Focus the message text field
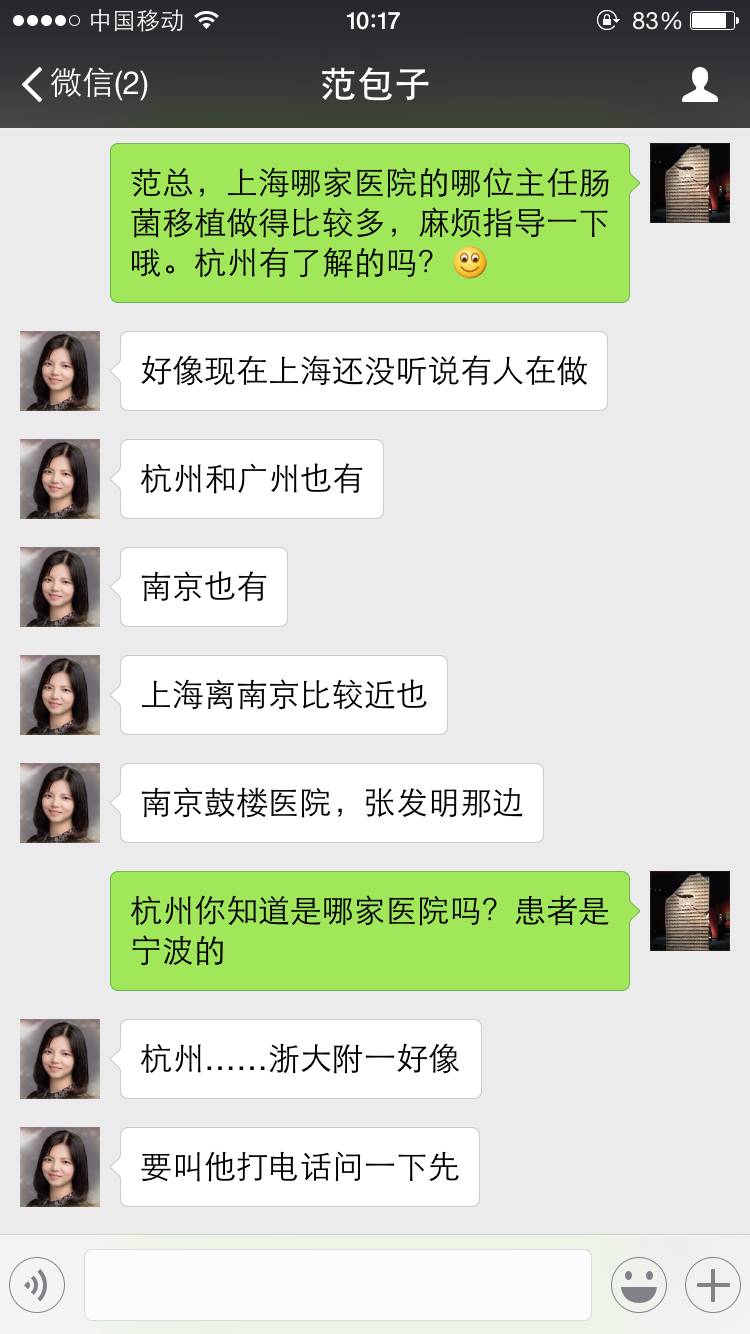 click(337, 1285)
